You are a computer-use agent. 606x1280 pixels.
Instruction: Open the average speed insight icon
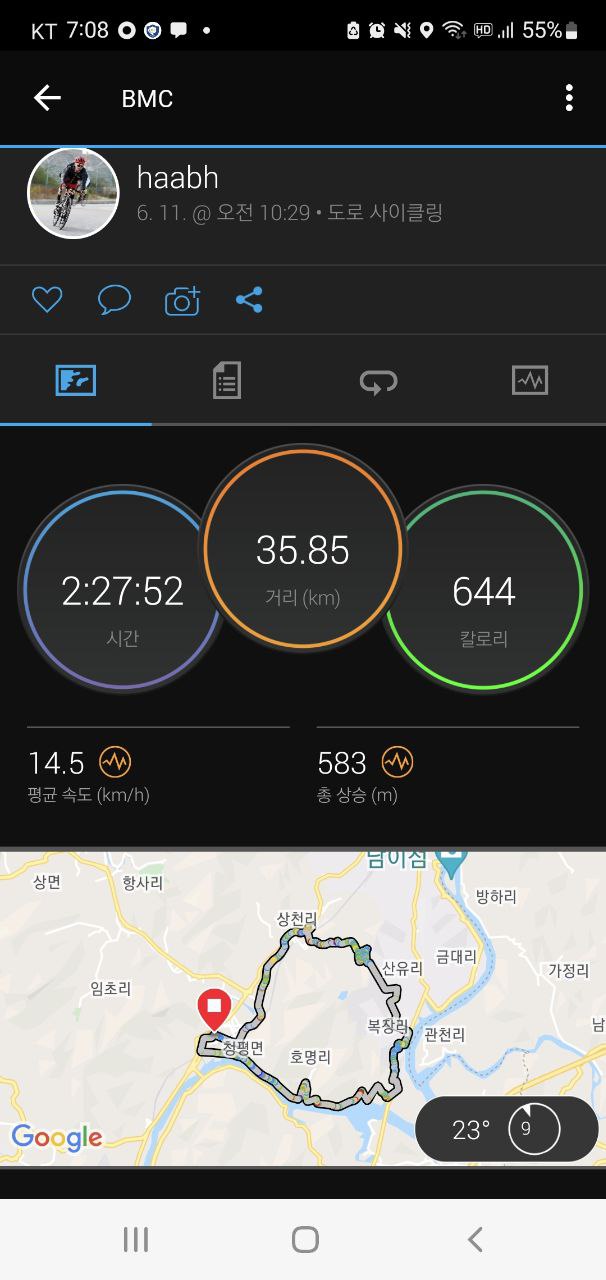(x=115, y=763)
